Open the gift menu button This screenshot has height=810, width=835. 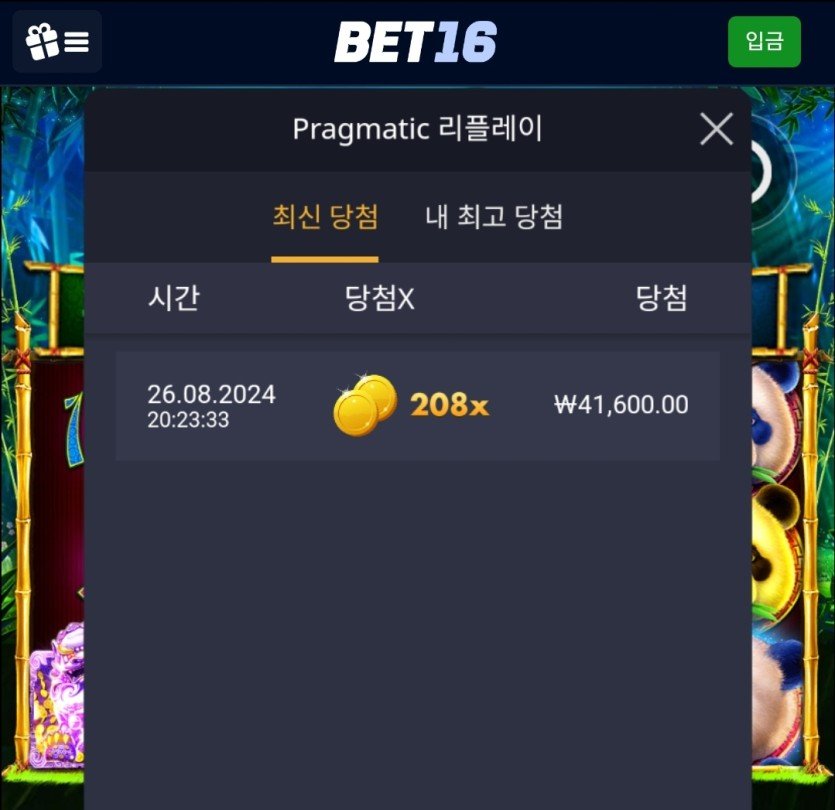[x=57, y=42]
